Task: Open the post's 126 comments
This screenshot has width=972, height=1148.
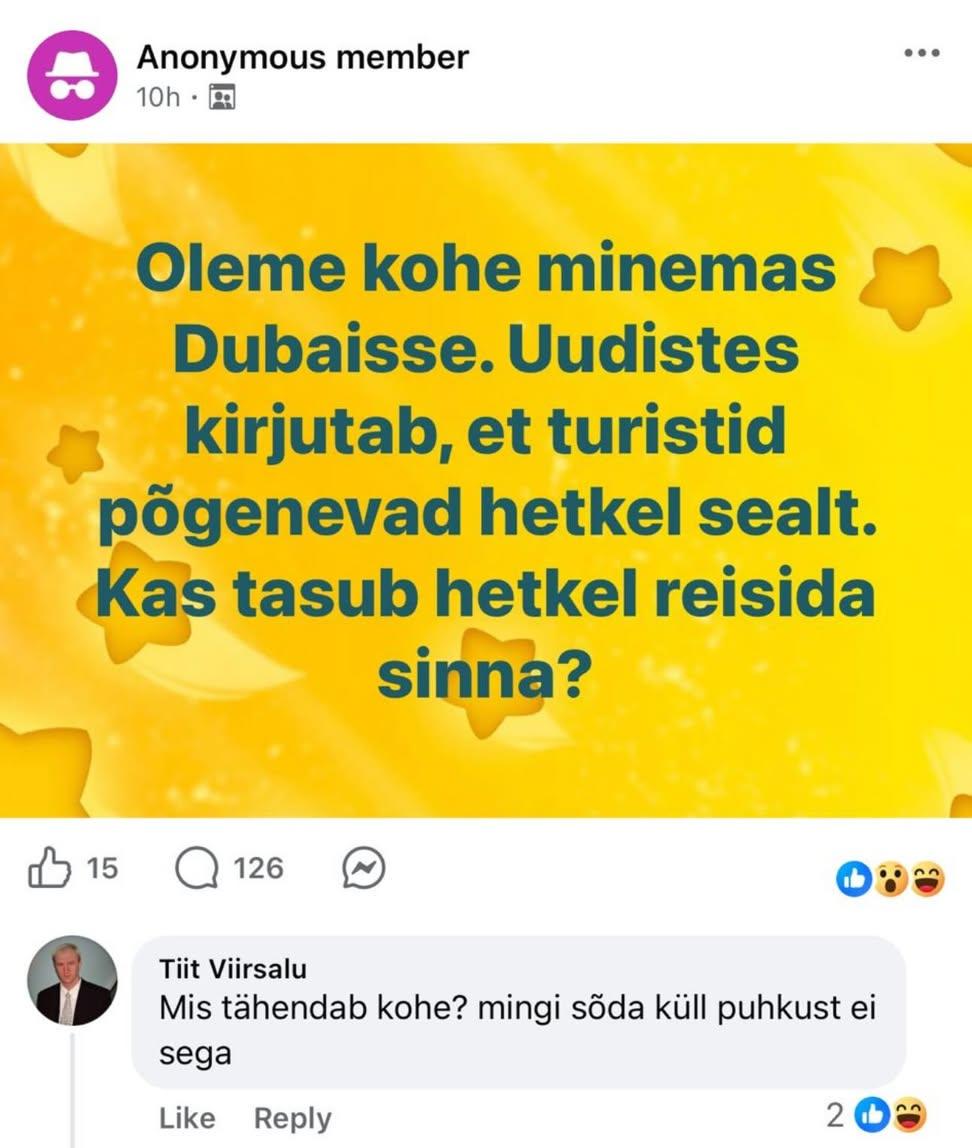Action: tap(230, 869)
